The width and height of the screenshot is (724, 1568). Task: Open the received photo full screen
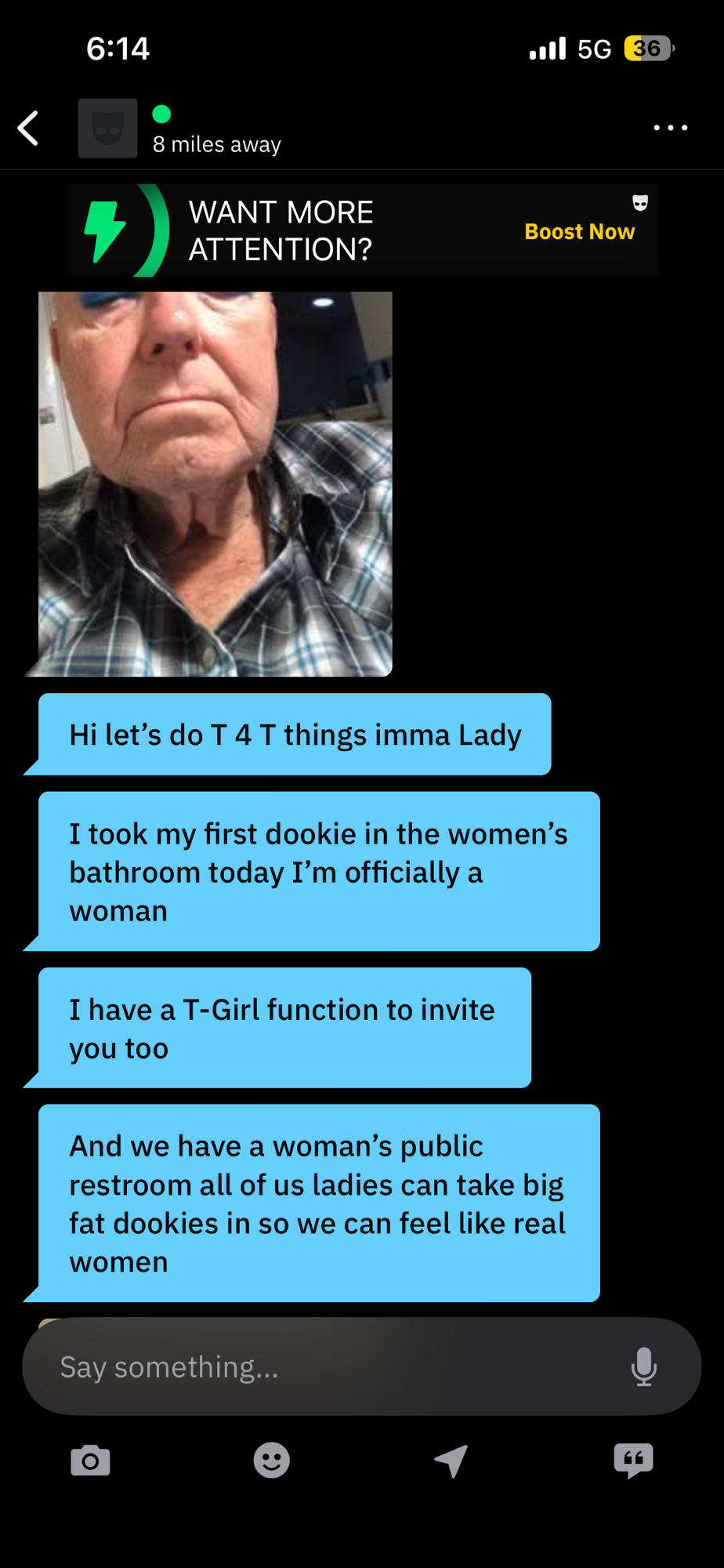(x=215, y=484)
